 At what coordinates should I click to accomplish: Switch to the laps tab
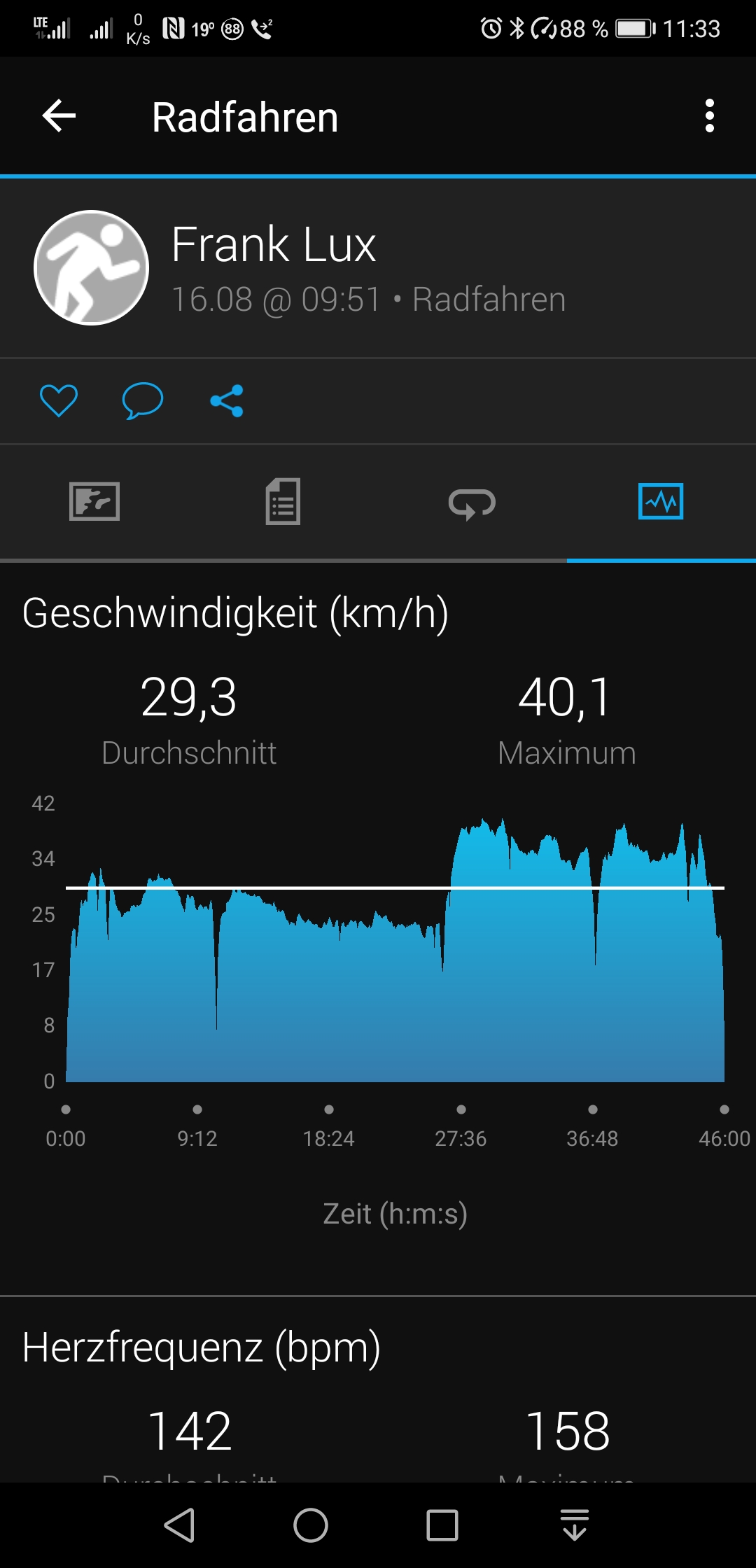(x=472, y=503)
